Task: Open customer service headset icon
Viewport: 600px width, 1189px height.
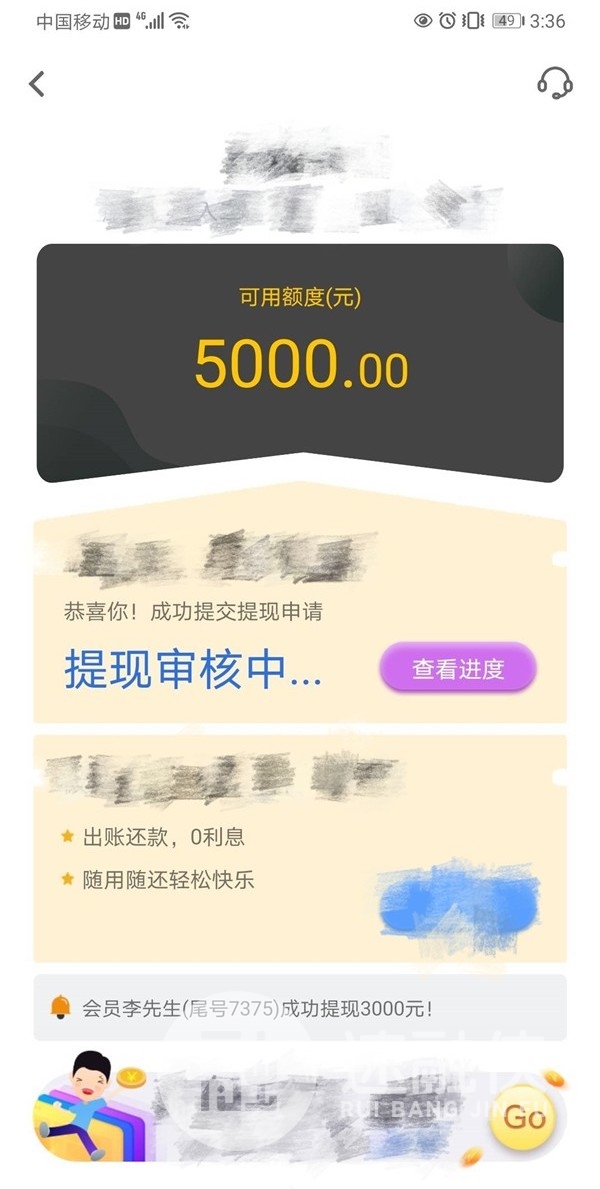Action: point(554,83)
